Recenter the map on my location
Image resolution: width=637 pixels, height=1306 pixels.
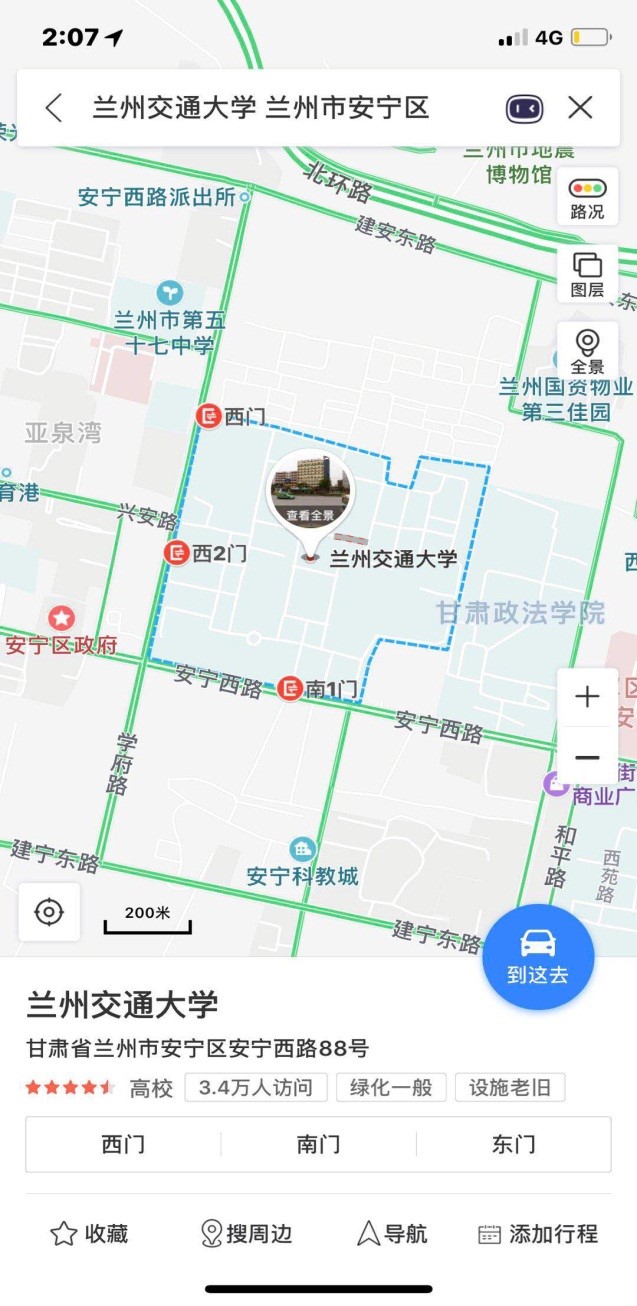point(49,911)
